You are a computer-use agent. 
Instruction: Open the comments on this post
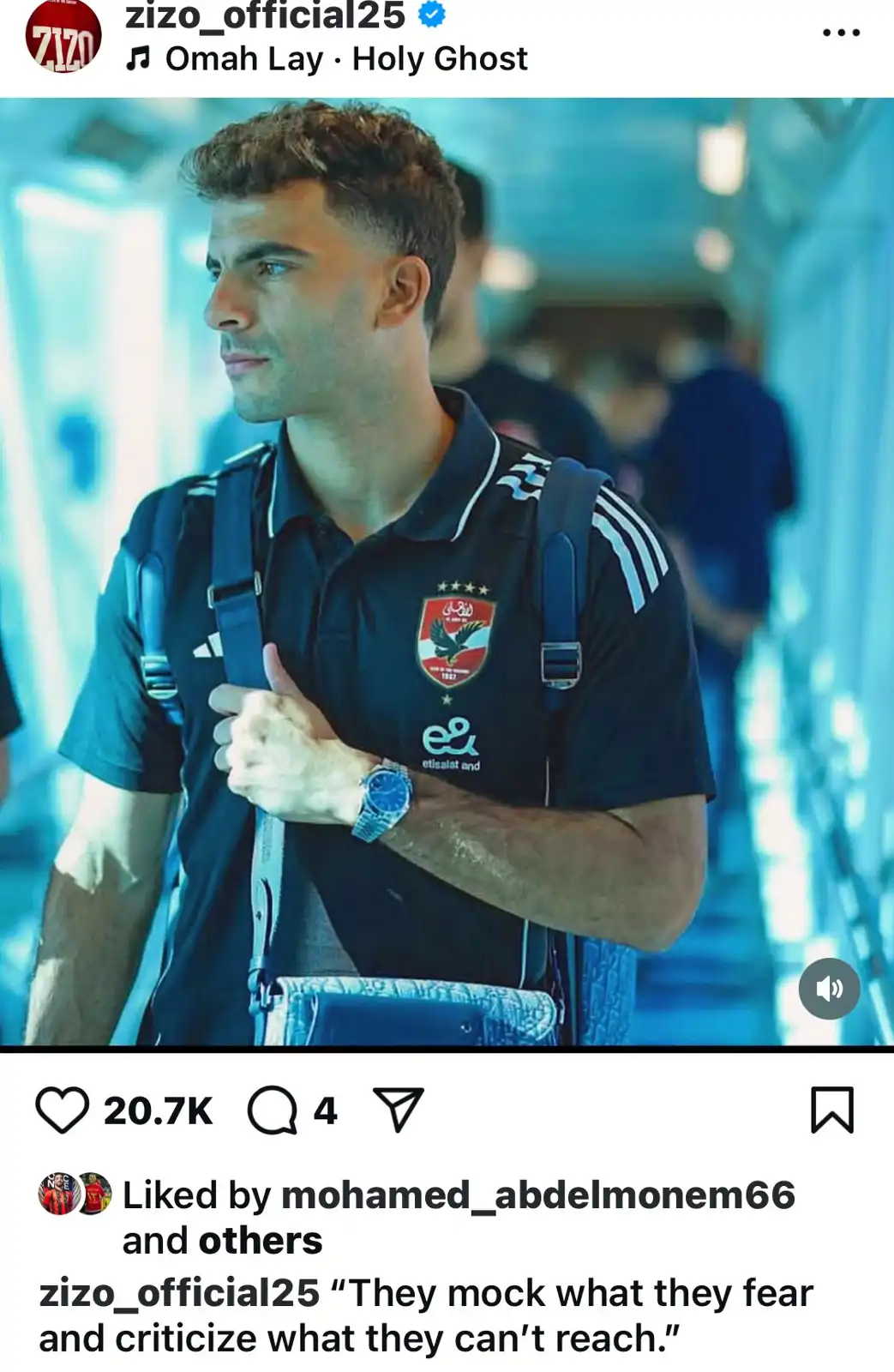273,1110
